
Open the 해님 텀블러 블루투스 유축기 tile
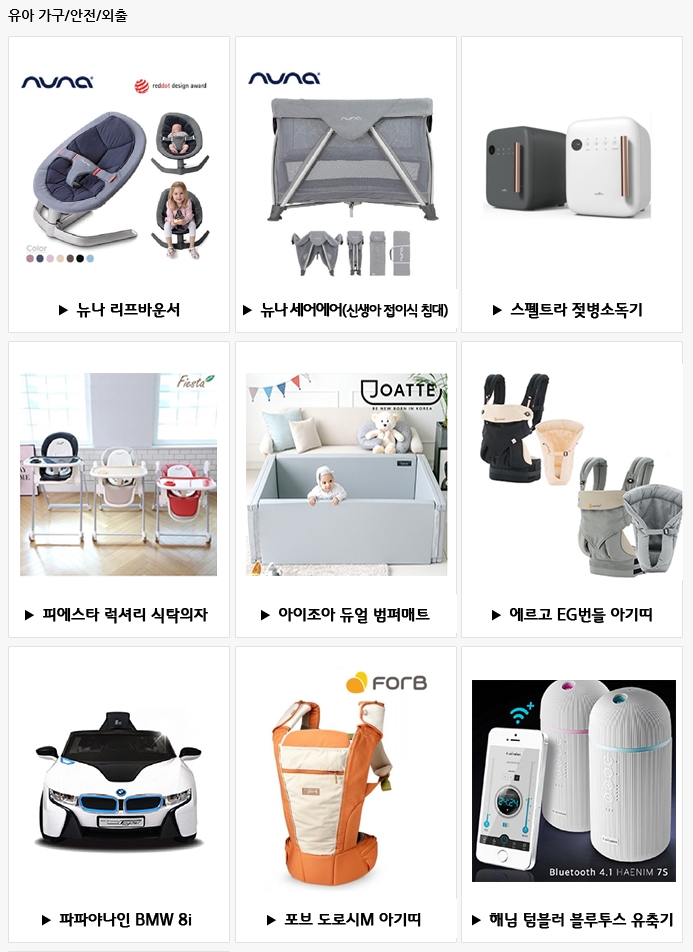point(571,795)
